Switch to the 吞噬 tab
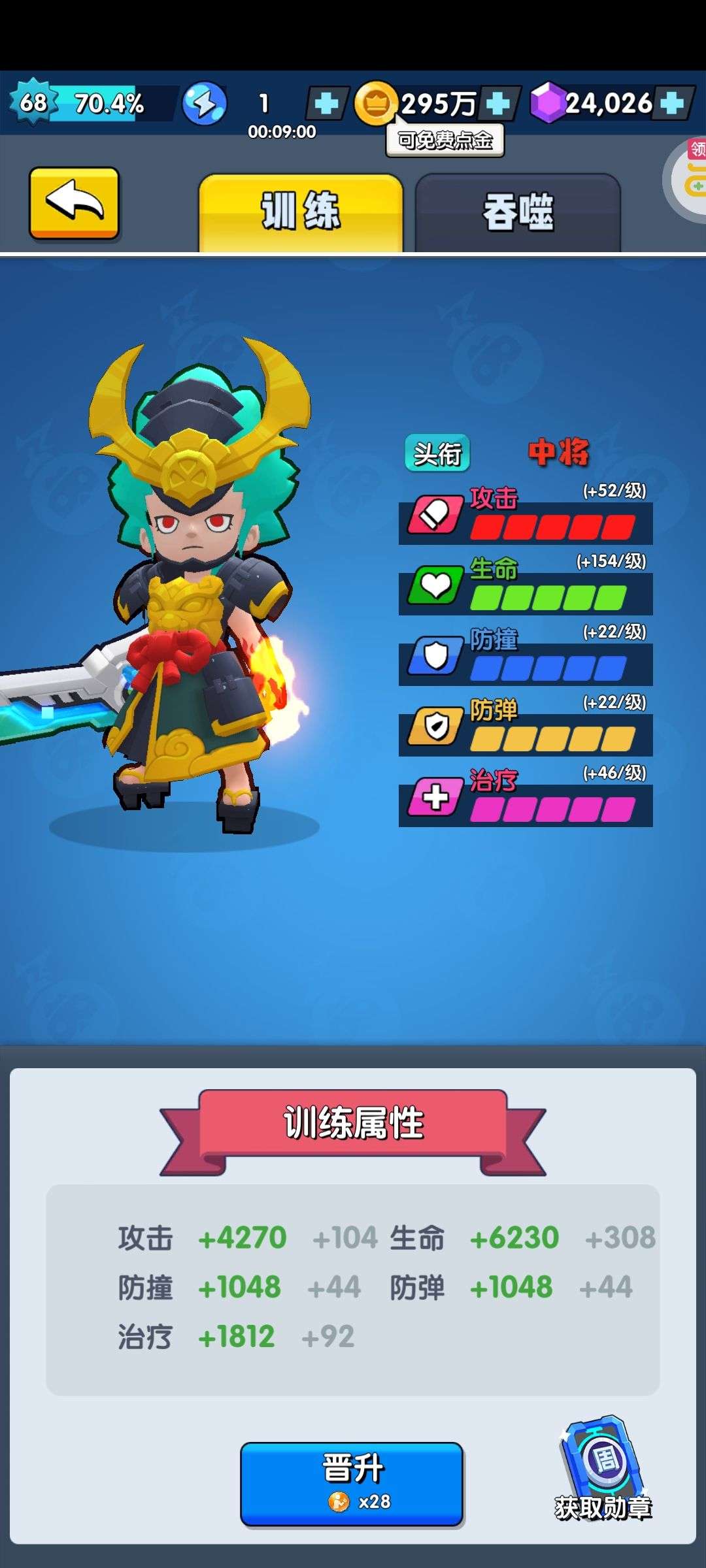This screenshot has width=706, height=1568. pyautogui.click(x=518, y=212)
